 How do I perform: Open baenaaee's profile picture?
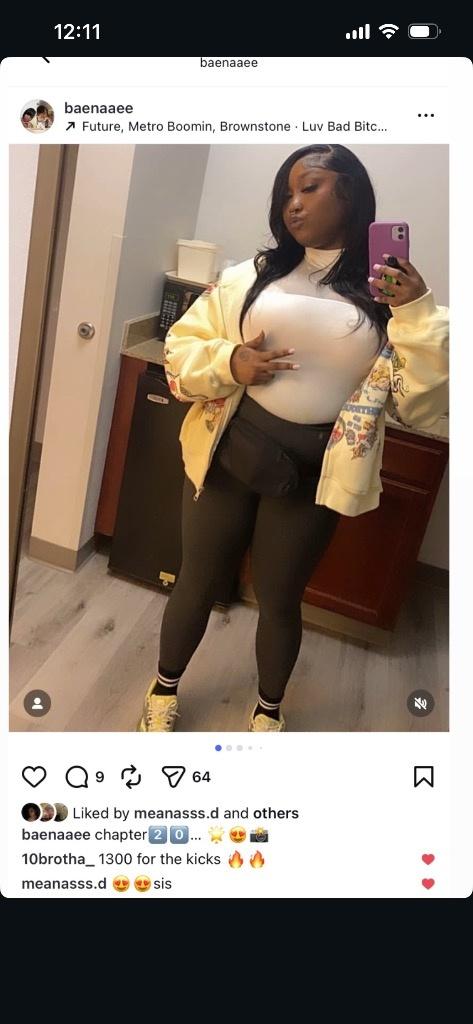pos(37,116)
